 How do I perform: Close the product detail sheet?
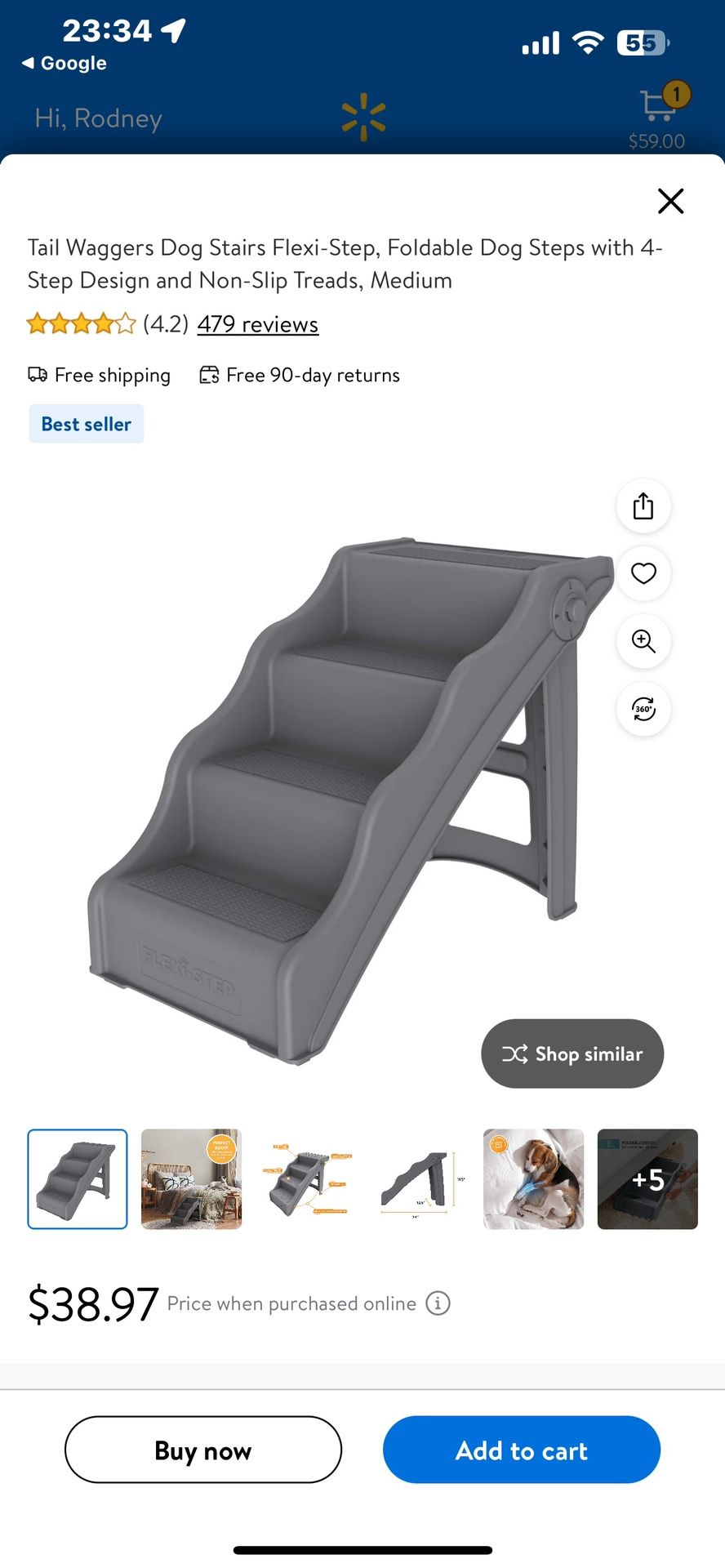coord(670,201)
